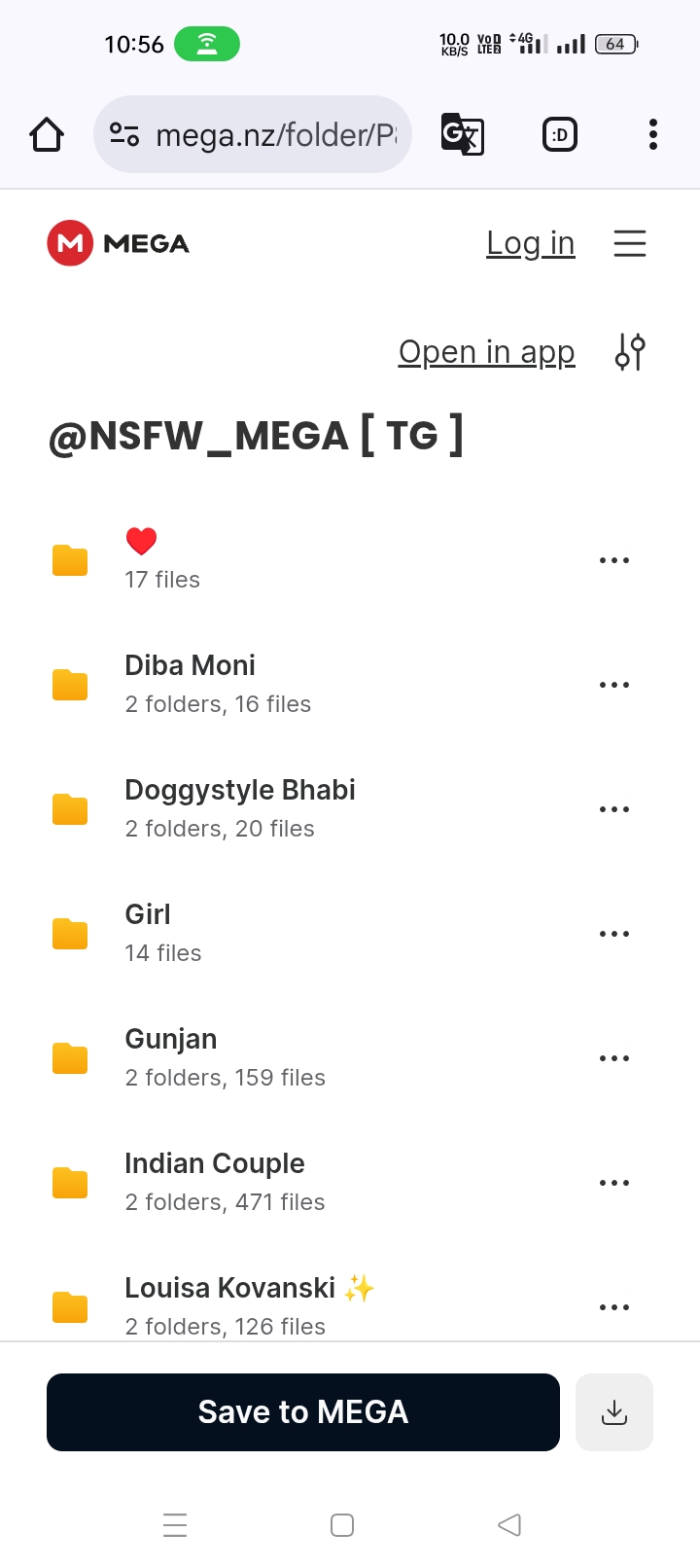Tap the Open in app link
The height and width of the screenshot is (1568, 700).
[487, 352]
